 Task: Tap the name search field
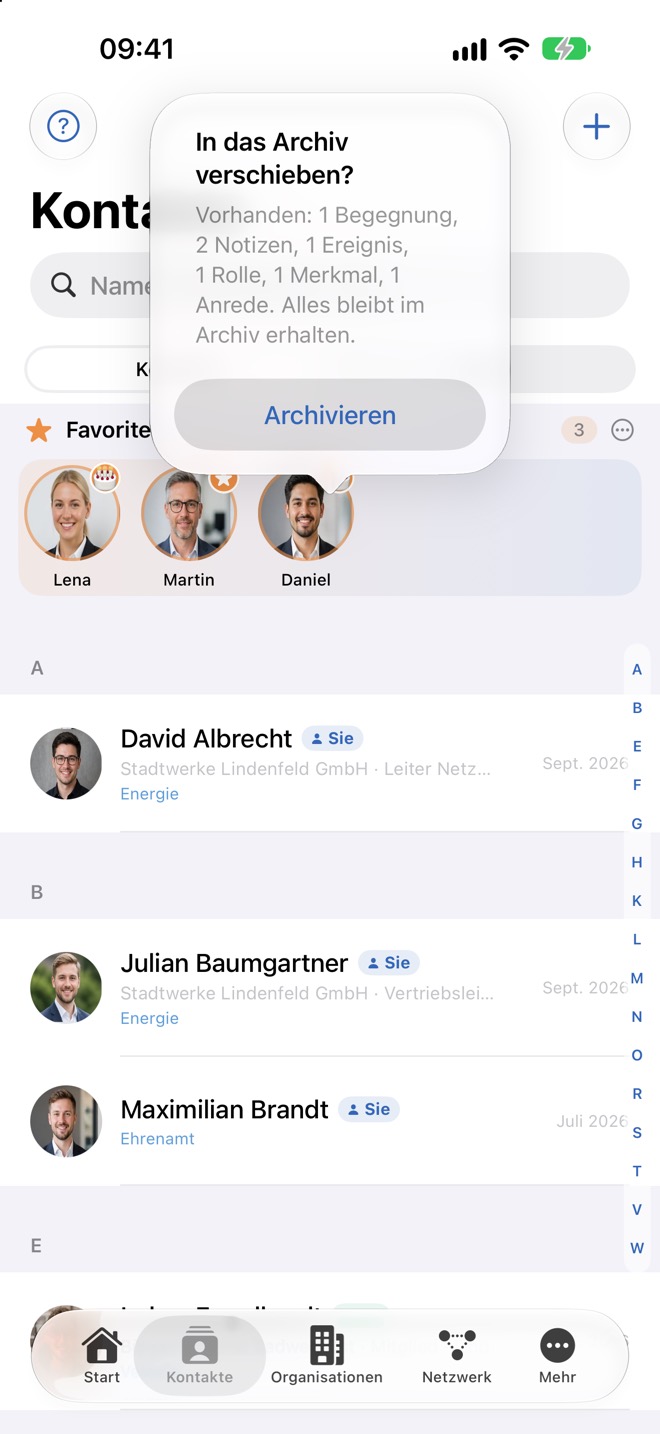[330, 285]
